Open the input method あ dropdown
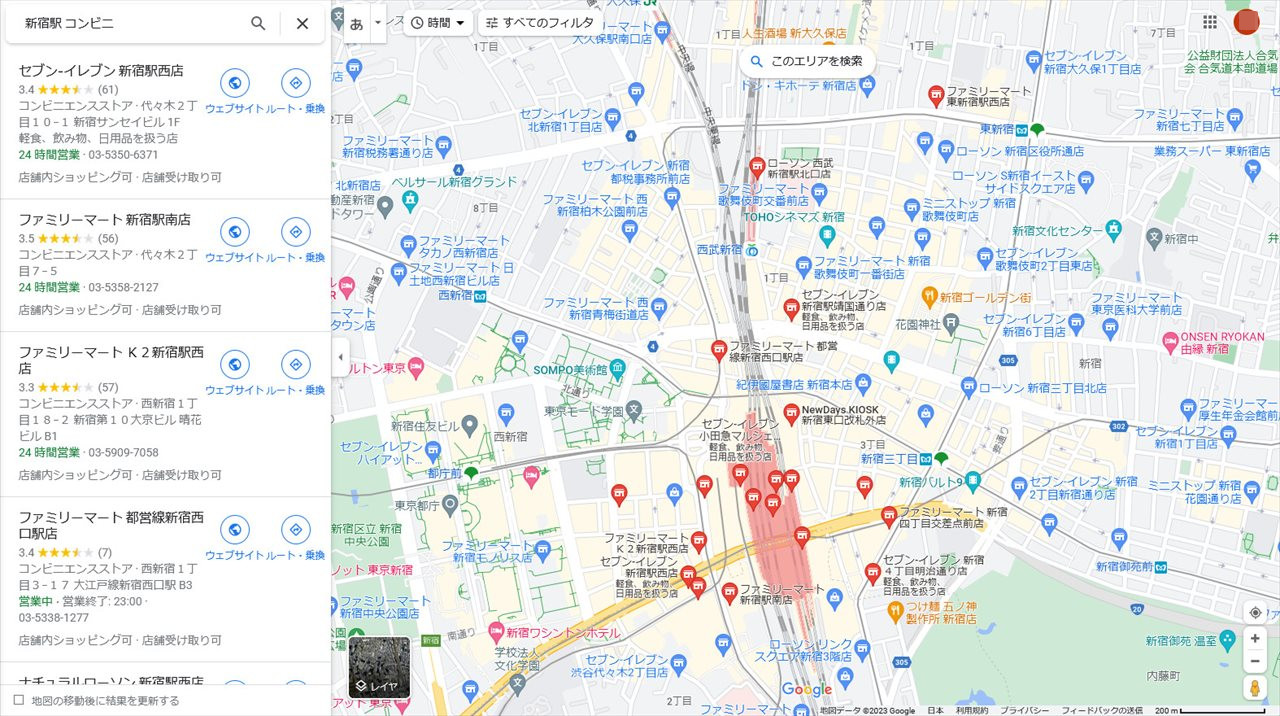This screenshot has height=716, width=1280. (378, 22)
